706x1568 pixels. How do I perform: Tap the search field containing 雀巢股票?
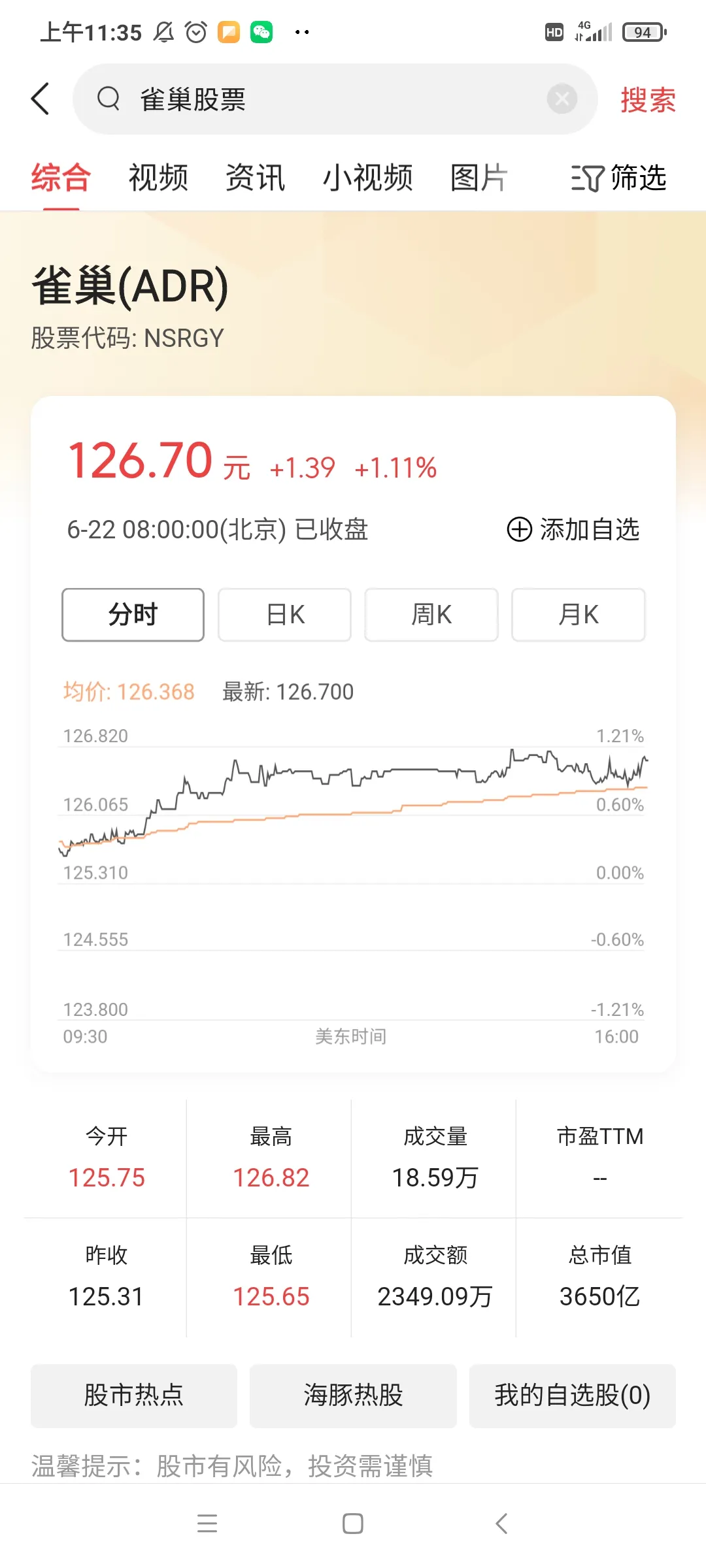click(x=327, y=99)
